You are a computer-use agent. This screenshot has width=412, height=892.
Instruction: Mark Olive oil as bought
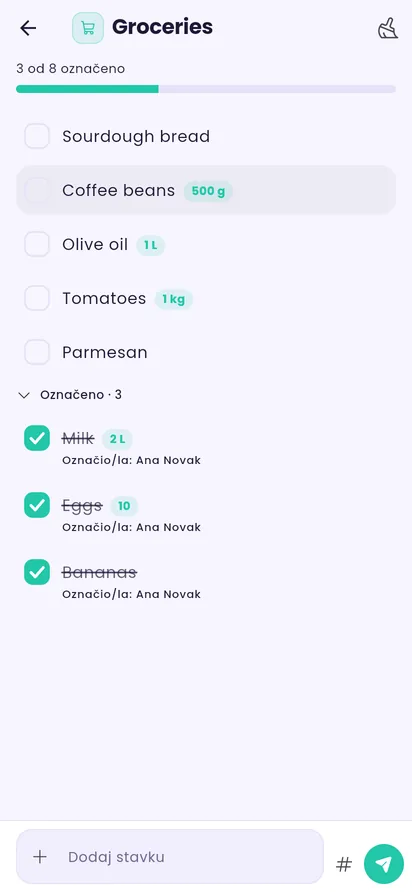tap(37, 245)
